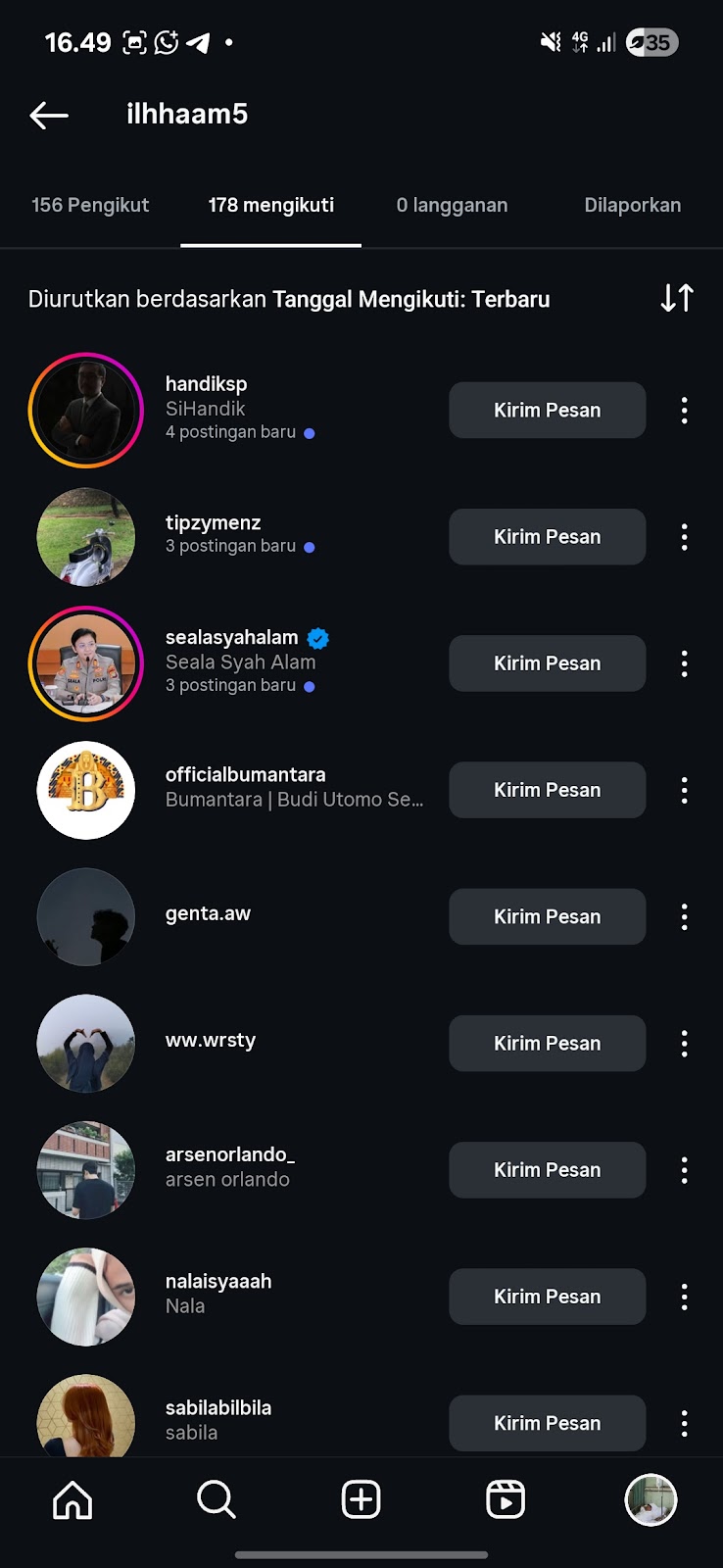
Task: Switch to the Reels tab
Action: pyautogui.click(x=506, y=1499)
